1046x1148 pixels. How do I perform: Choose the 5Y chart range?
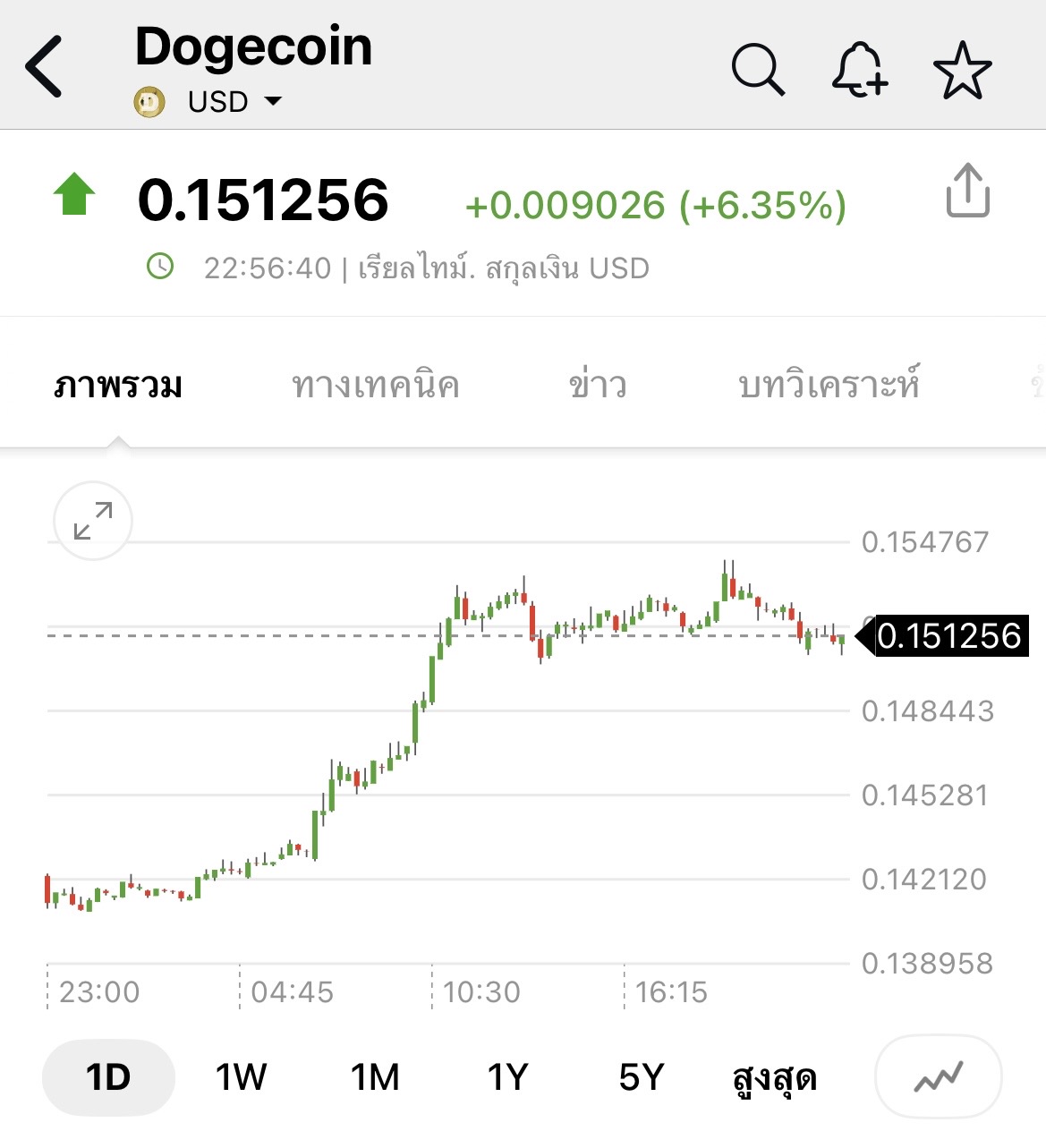coord(642,1077)
